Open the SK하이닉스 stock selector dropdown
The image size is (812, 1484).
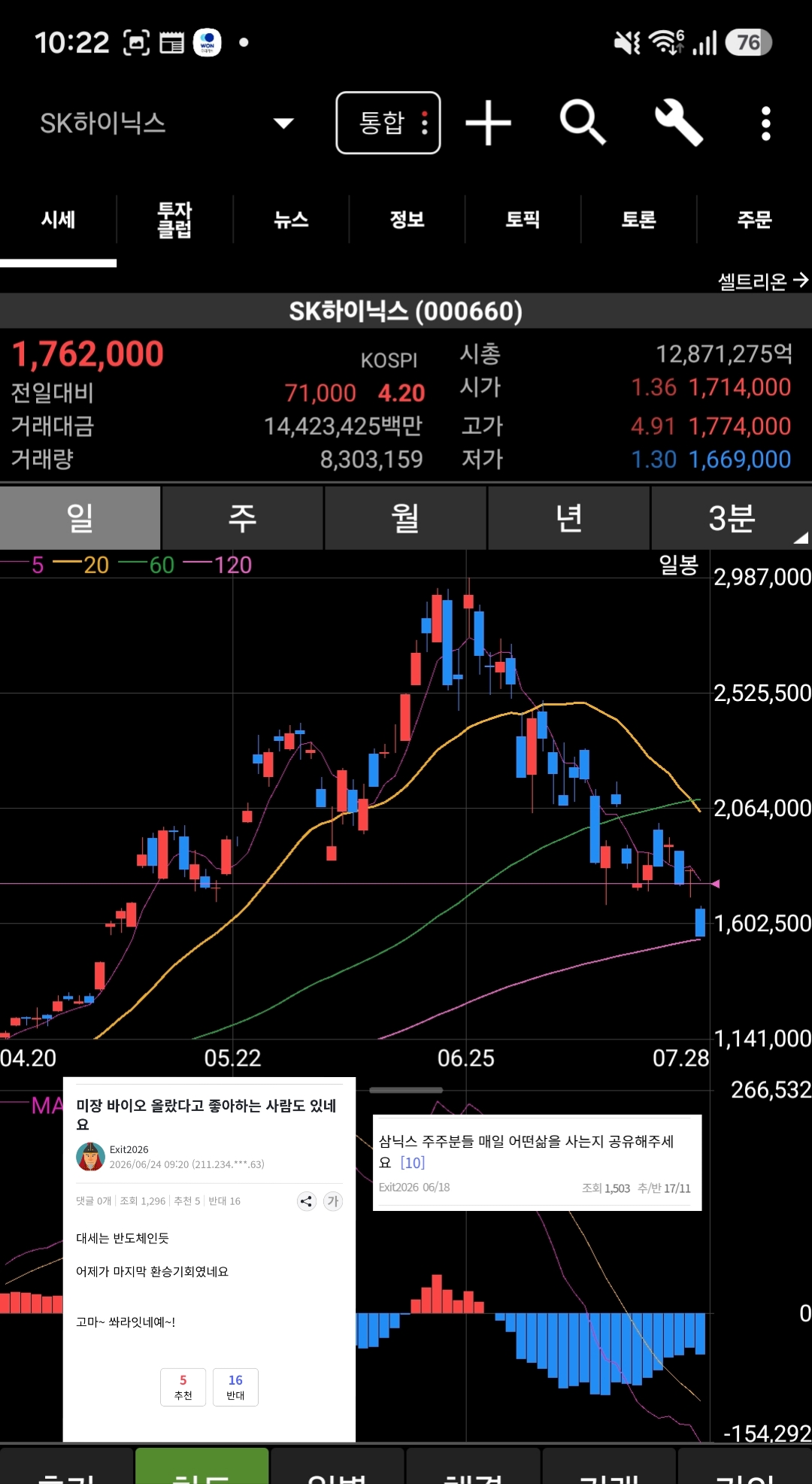(x=167, y=123)
